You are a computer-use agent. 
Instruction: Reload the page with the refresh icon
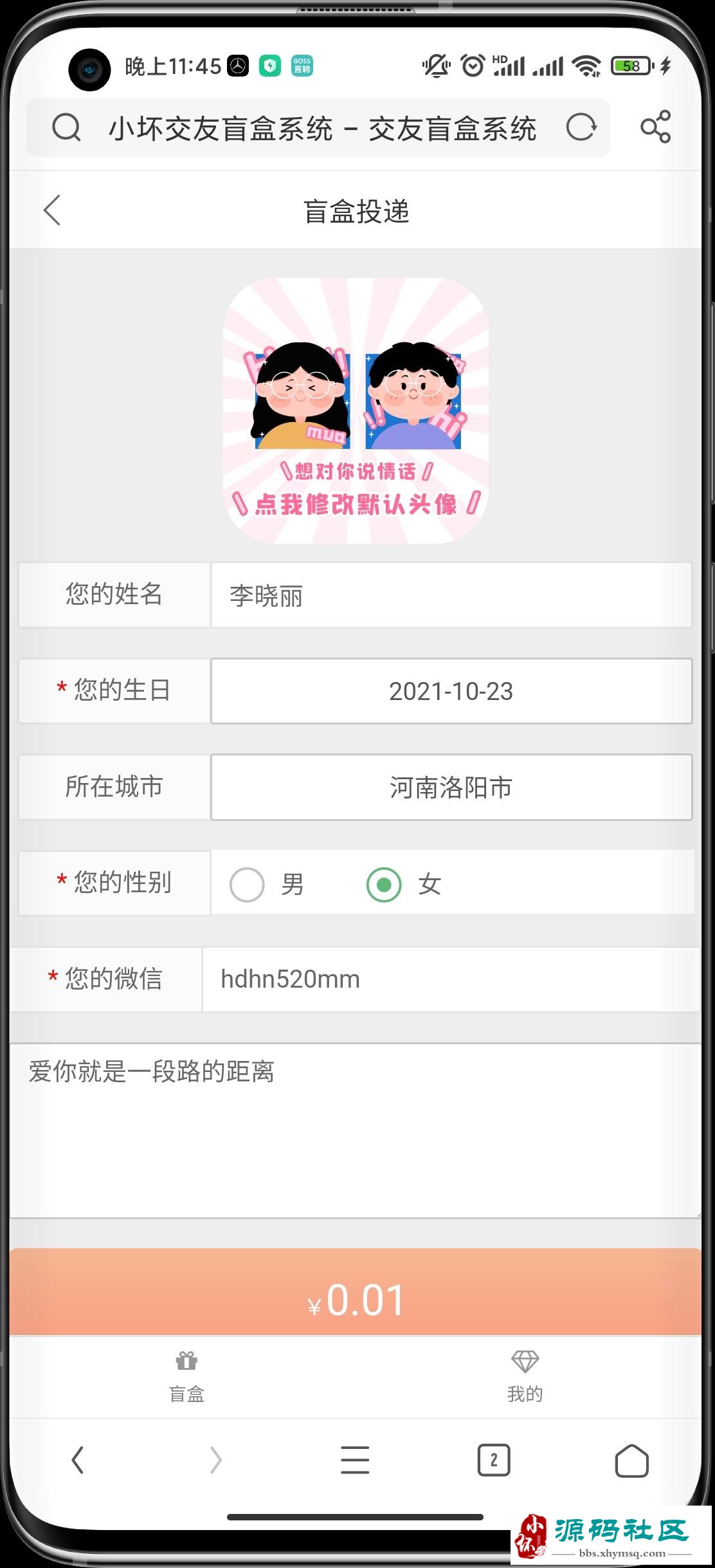(581, 127)
